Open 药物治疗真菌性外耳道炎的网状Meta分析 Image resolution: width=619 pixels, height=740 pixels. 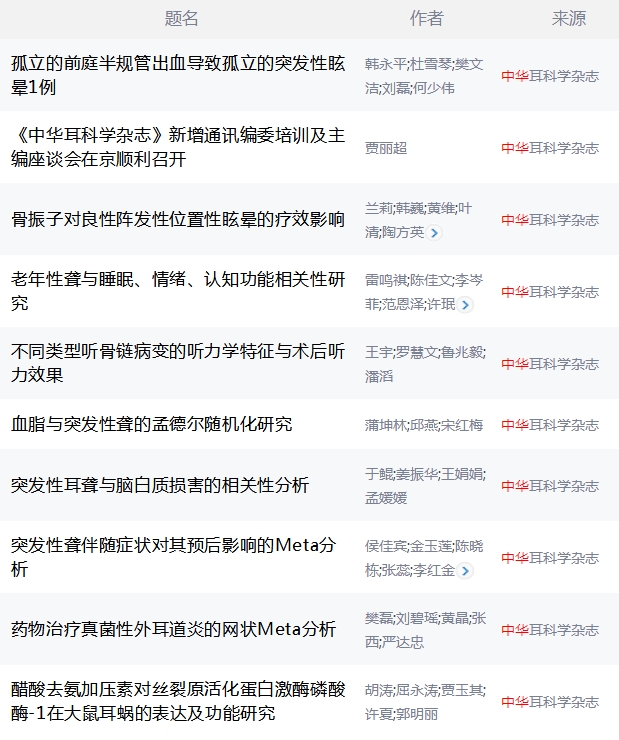pos(174,630)
